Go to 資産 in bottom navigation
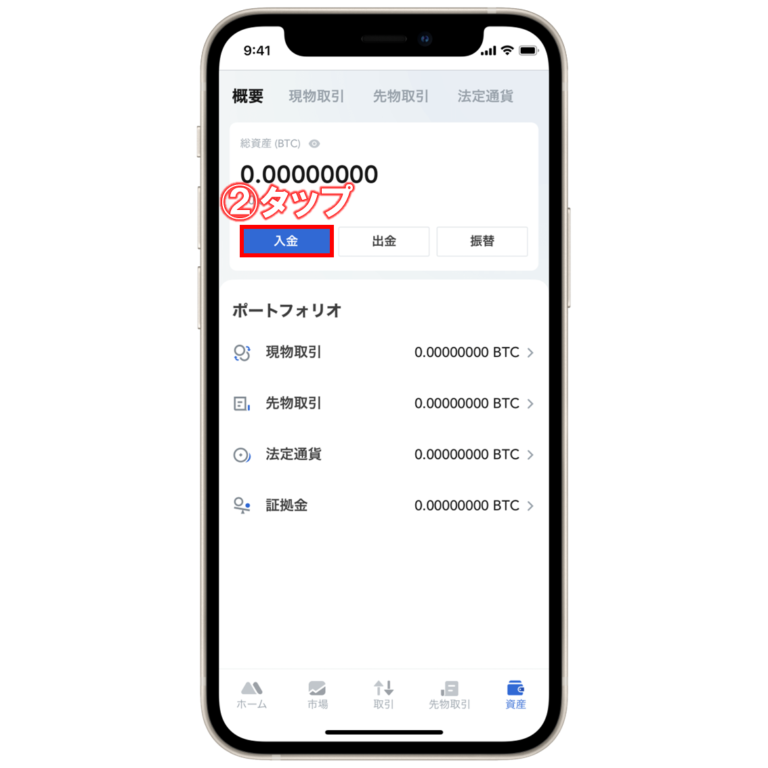 point(515,695)
